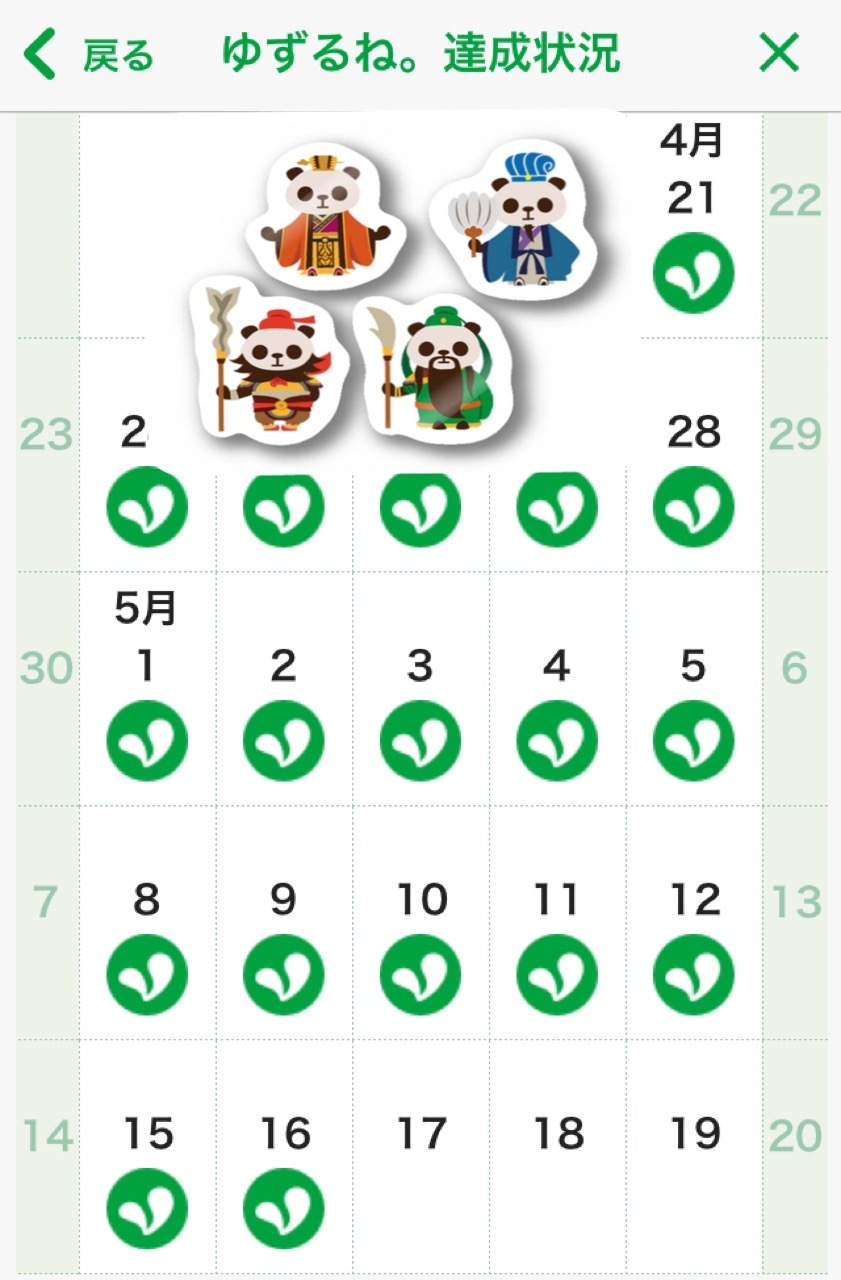Tap the May 8 date cell
The image size is (841, 1280).
[x=147, y=923]
